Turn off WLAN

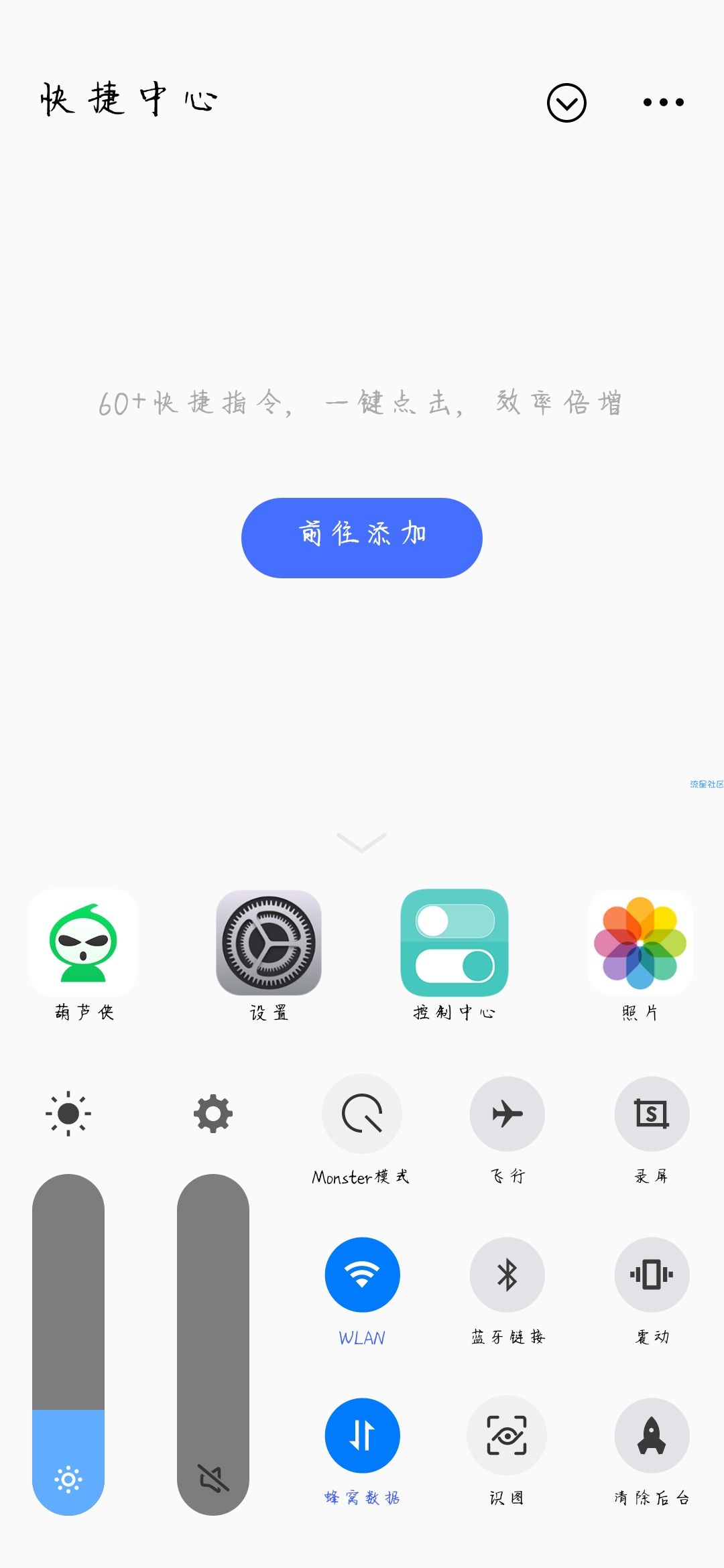(362, 1275)
